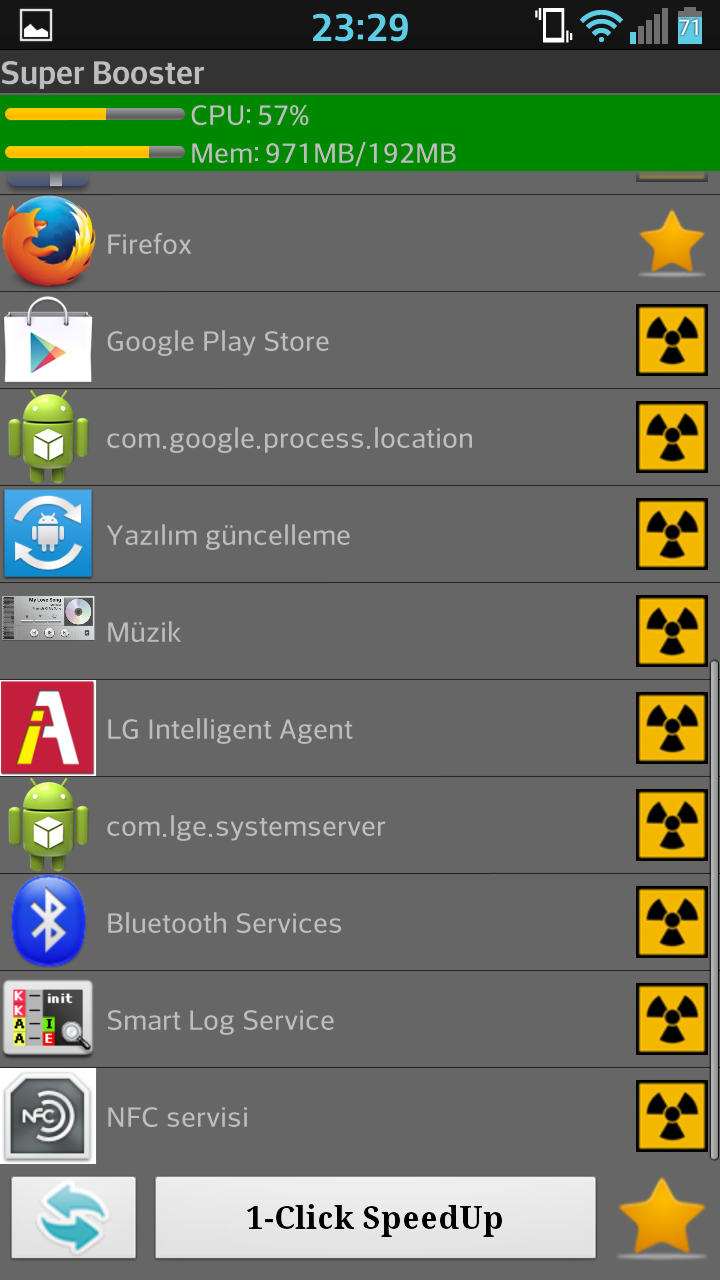Open the Google Play Store entry

[360, 340]
